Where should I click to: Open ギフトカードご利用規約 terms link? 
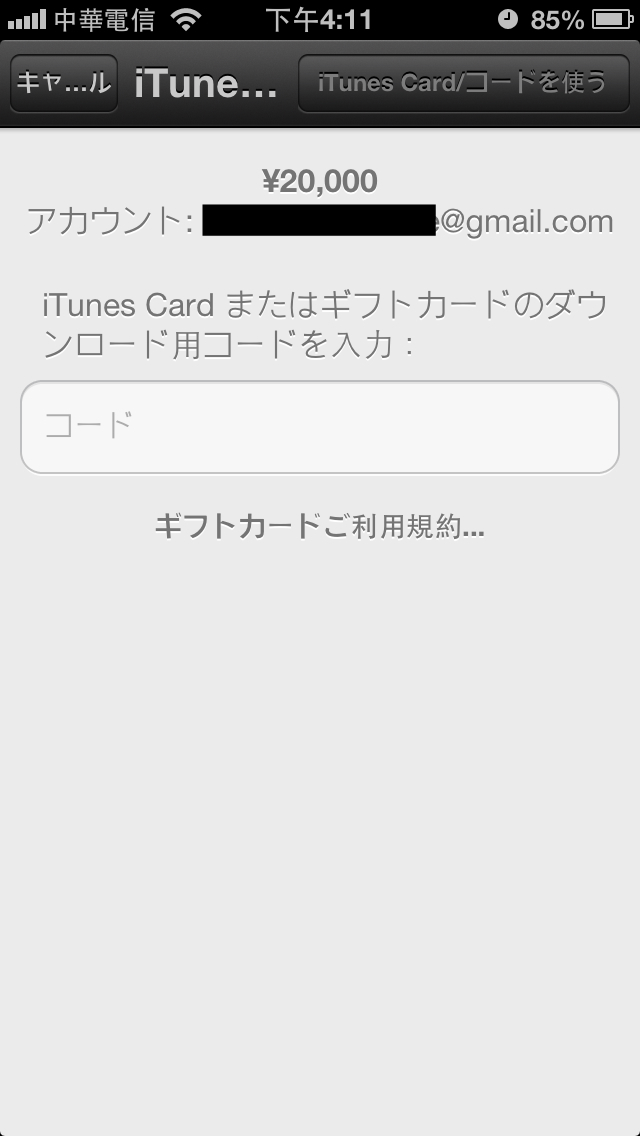click(x=320, y=527)
